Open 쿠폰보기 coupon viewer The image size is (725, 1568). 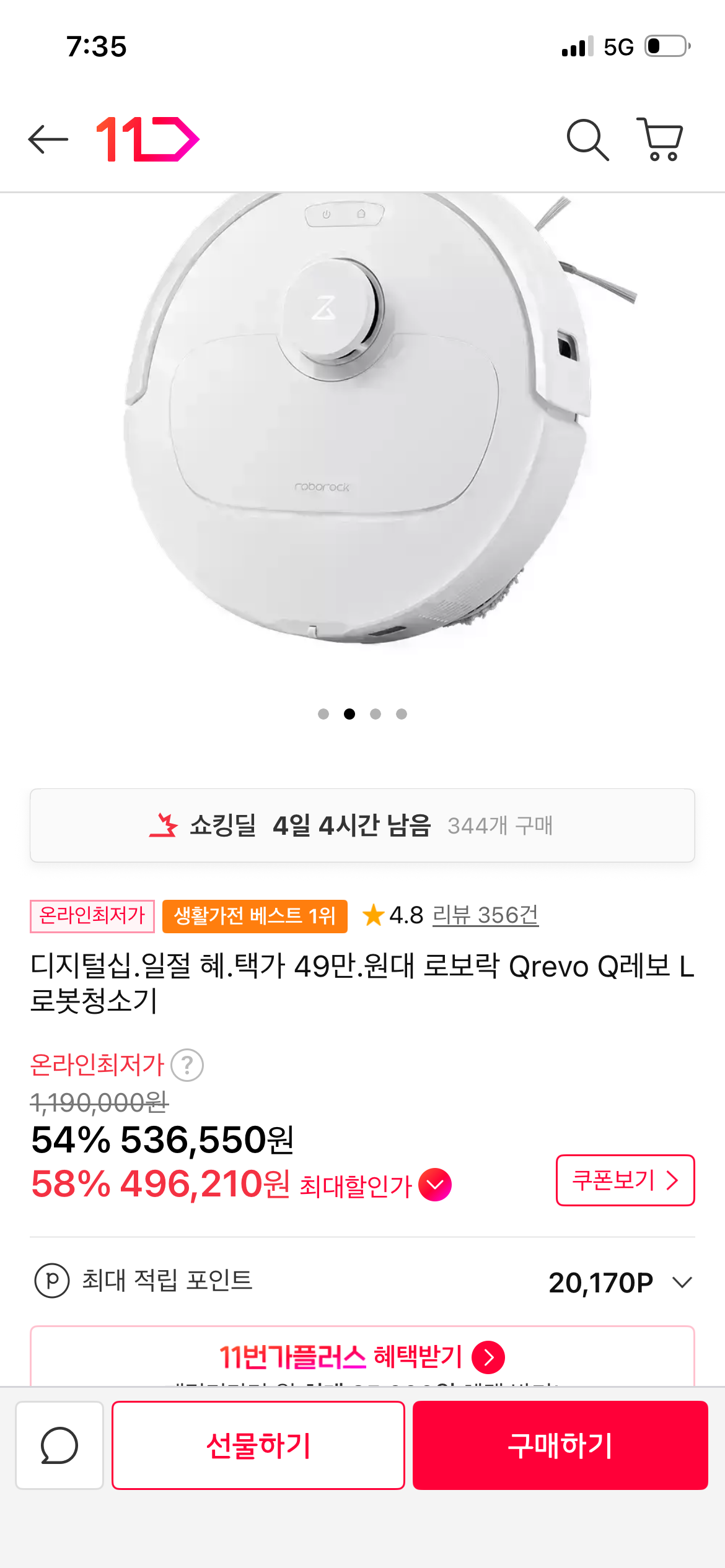tap(624, 1180)
